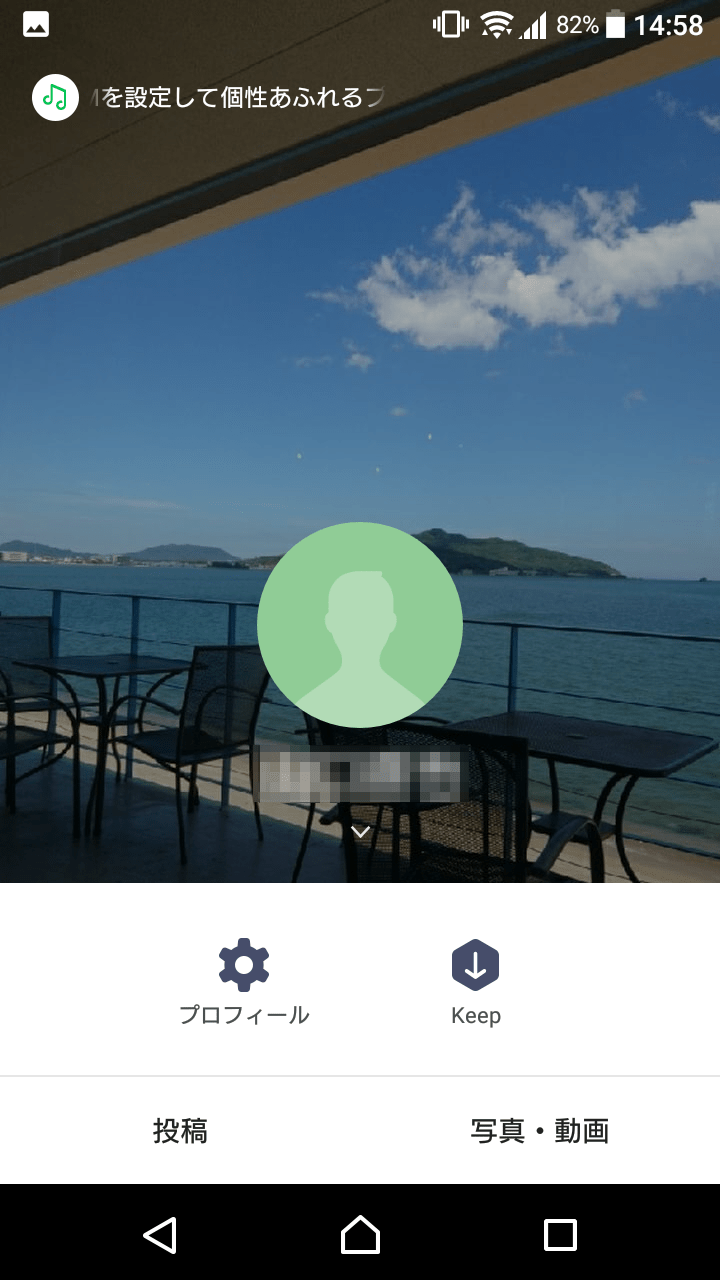The width and height of the screenshot is (720, 1280).
Task: Tap the vibration mode icon in the status bar
Action: pos(448,25)
